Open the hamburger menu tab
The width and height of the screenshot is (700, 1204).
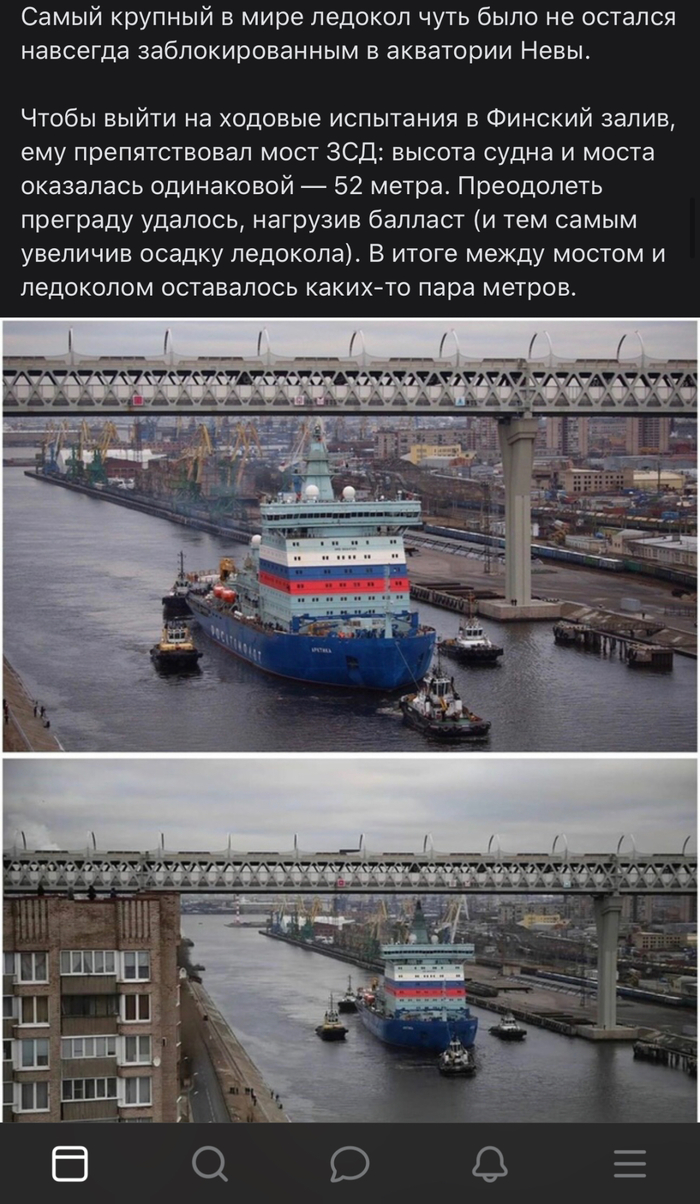pos(630,1163)
